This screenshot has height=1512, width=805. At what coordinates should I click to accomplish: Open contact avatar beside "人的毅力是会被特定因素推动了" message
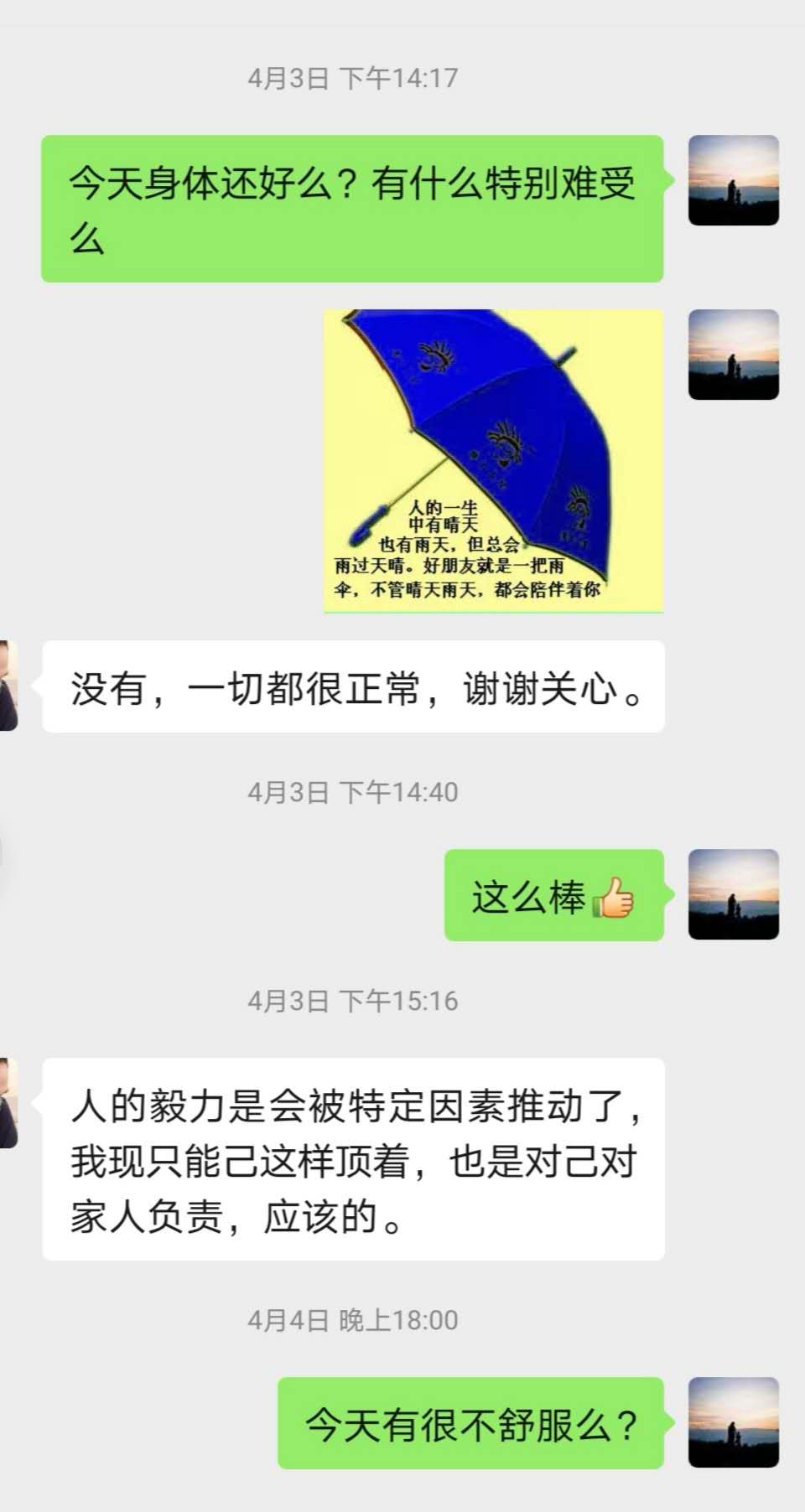(8, 1103)
